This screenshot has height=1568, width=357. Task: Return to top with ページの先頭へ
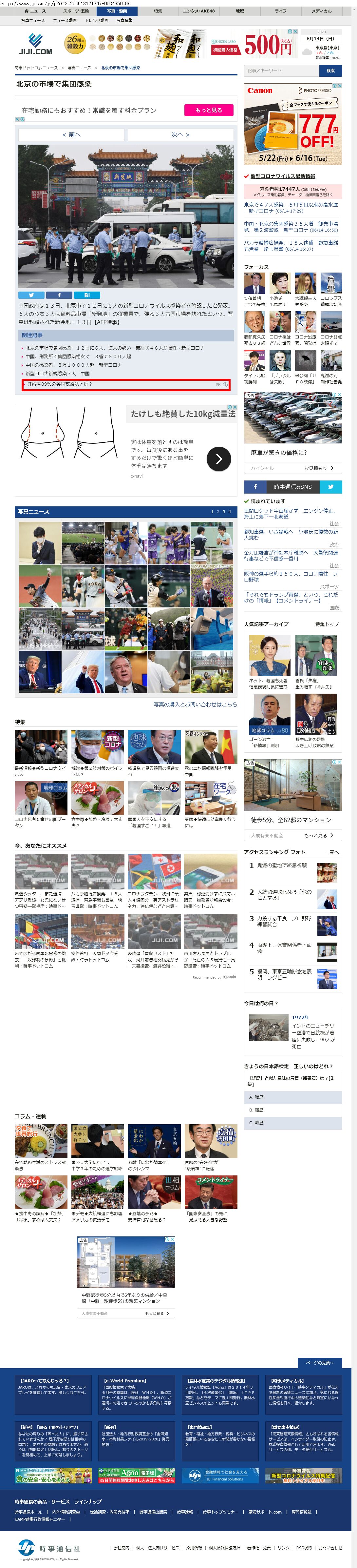pyautogui.click(x=320, y=1362)
